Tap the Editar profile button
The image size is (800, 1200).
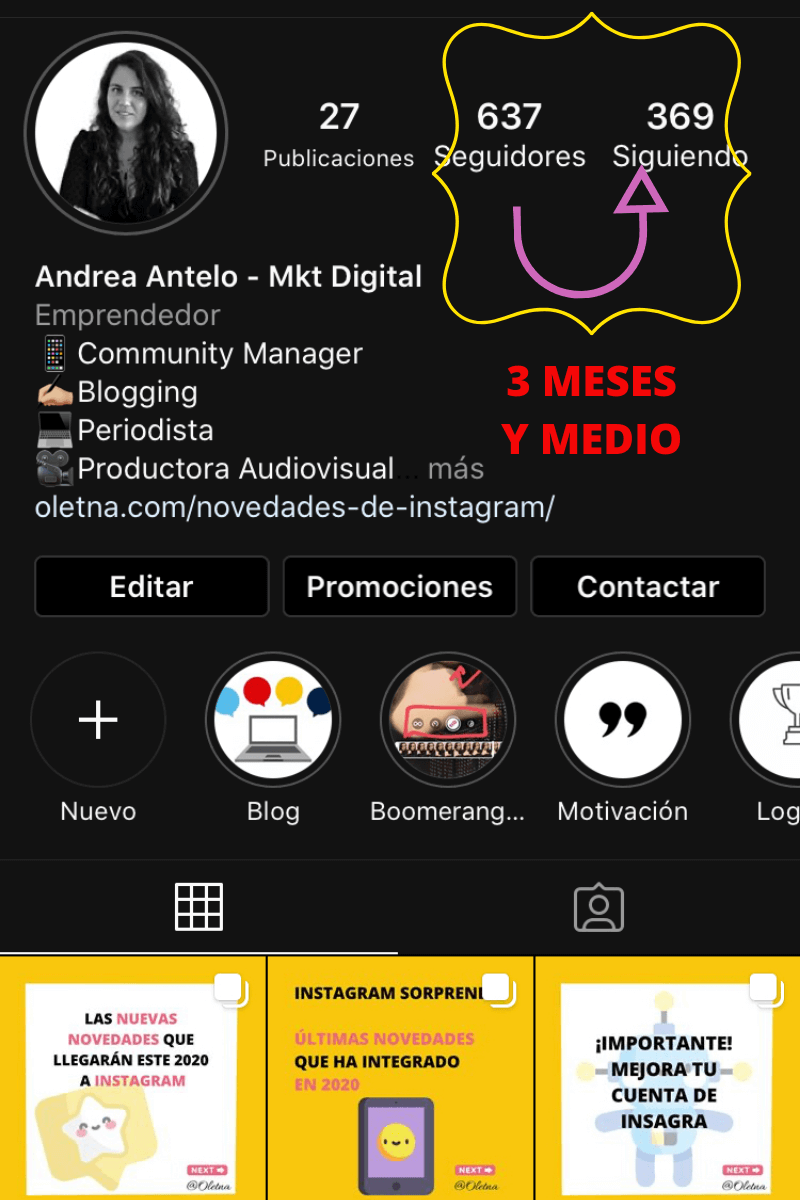point(151,586)
